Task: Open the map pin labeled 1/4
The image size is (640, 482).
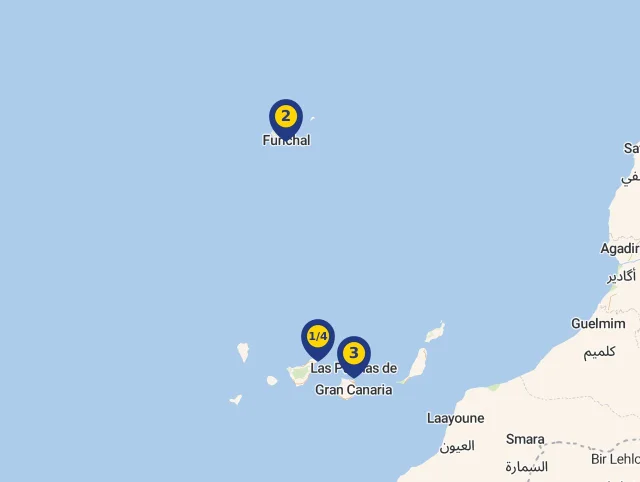Action: point(318,336)
